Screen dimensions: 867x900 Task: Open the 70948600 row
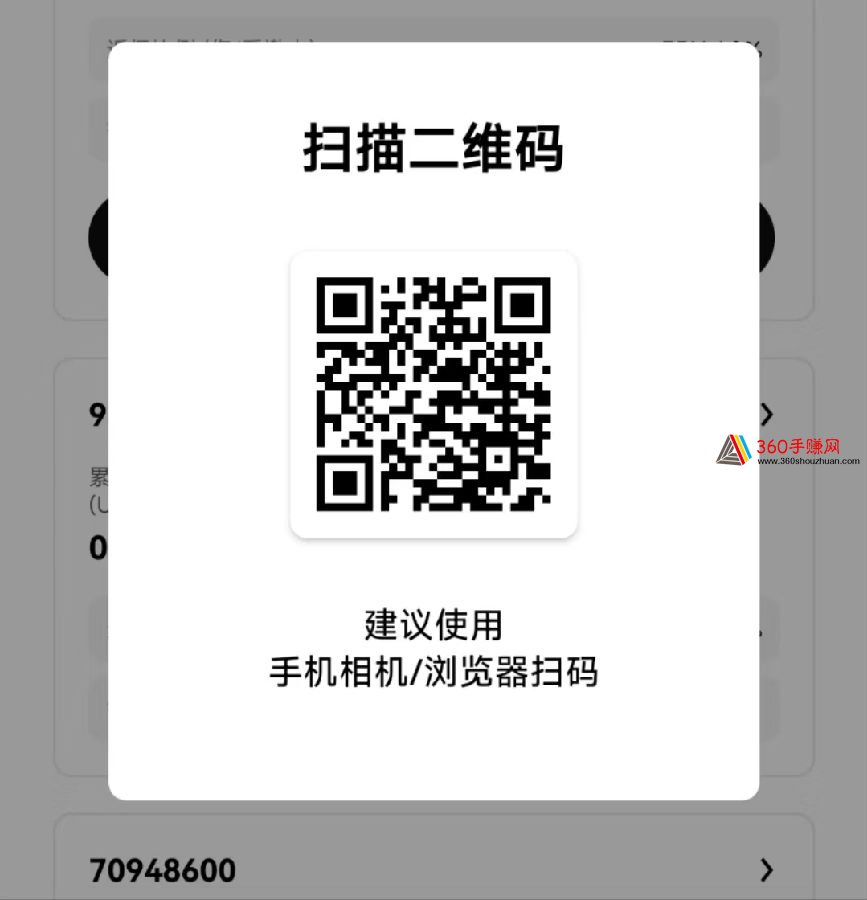pyautogui.click(x=433, y=869)
